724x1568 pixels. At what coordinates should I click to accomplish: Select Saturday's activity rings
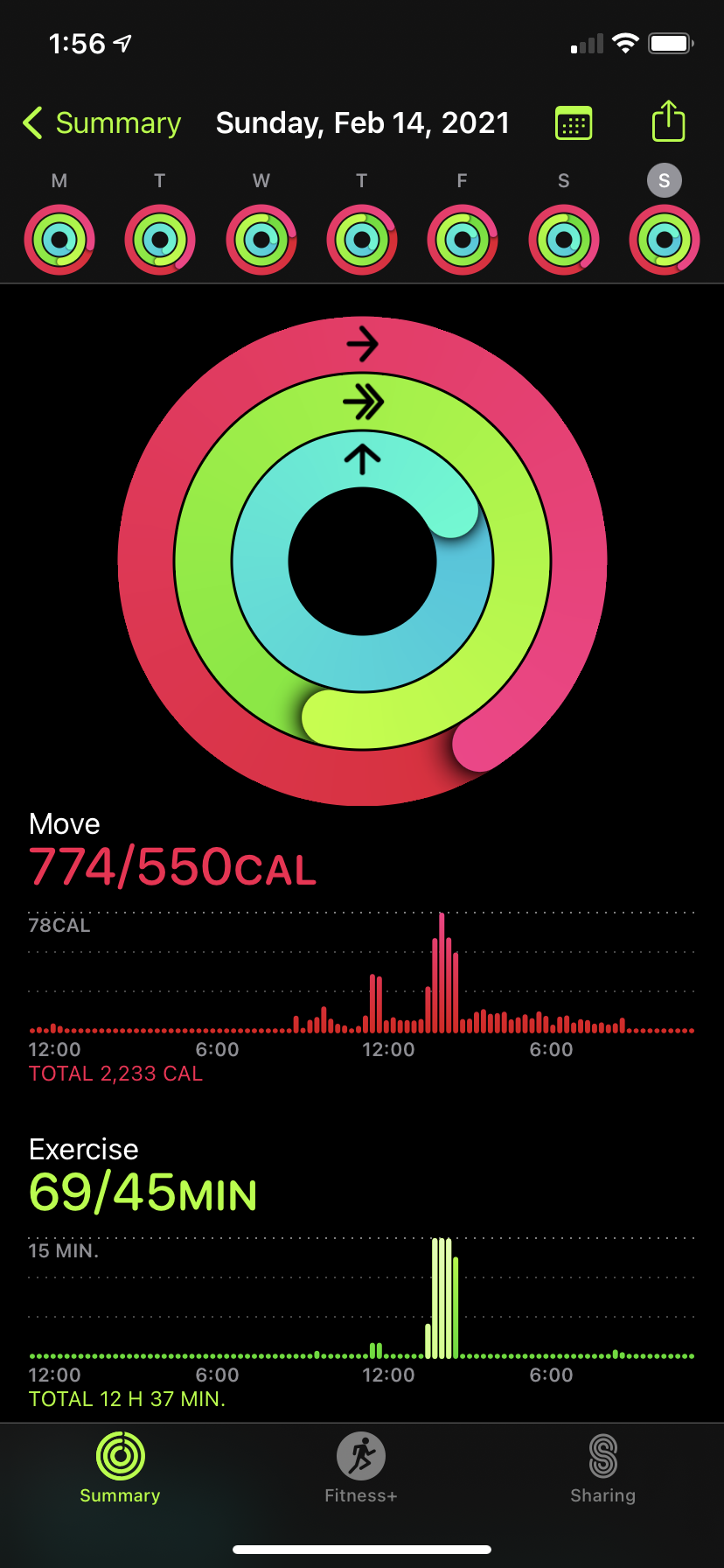coord(564,240)
